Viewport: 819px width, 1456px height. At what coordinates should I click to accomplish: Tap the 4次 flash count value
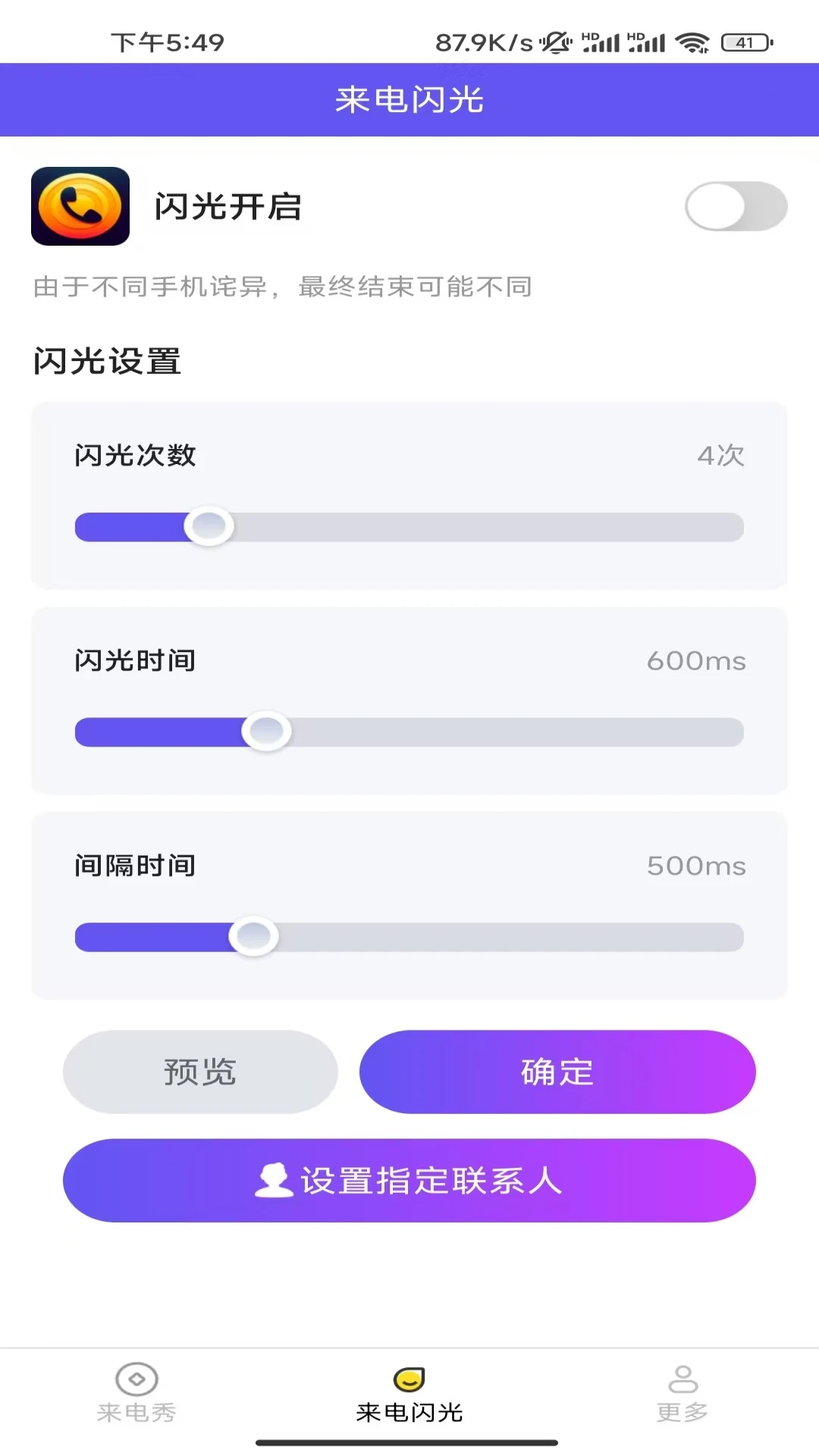click(x=721, y=455)
